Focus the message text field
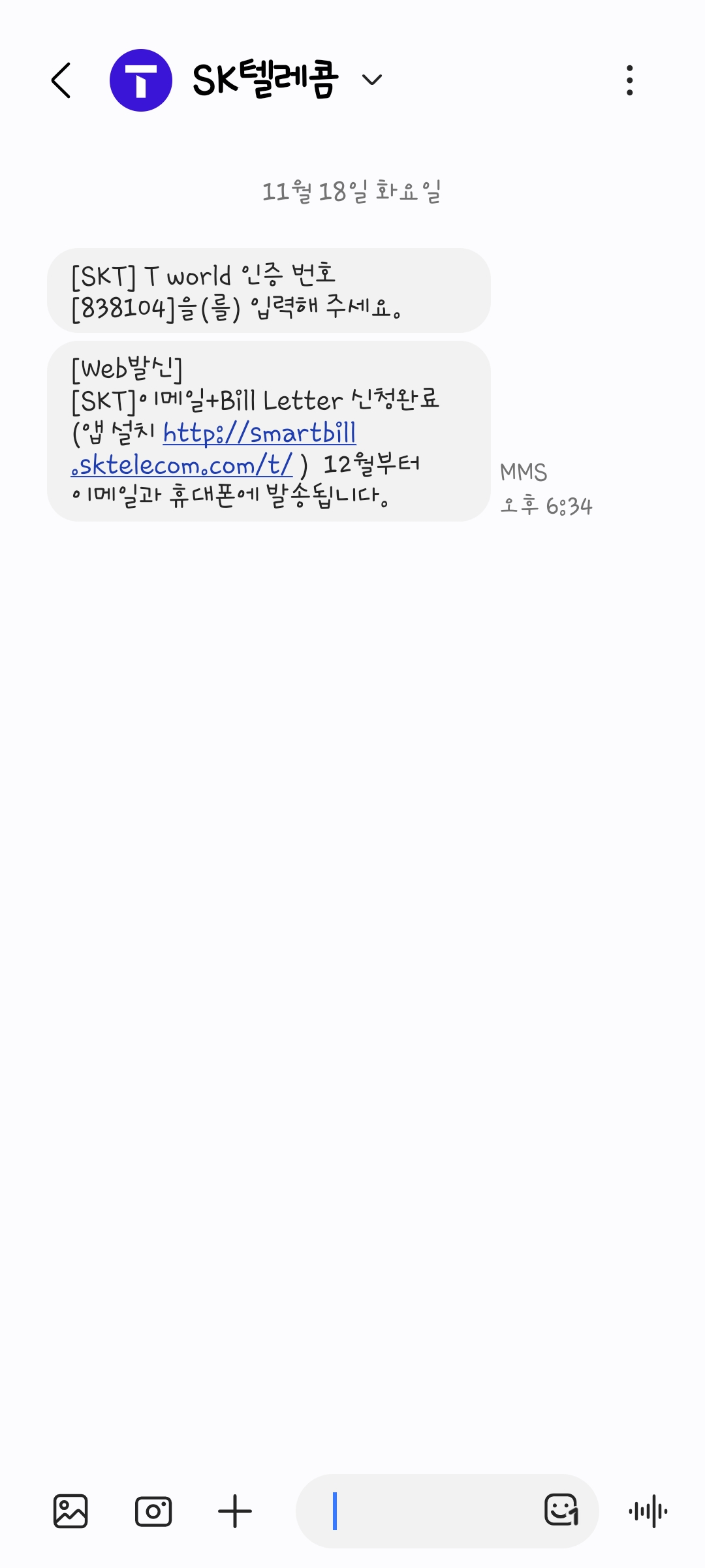The width and height of the screenshot is (705, 1568). point(431,1511)
